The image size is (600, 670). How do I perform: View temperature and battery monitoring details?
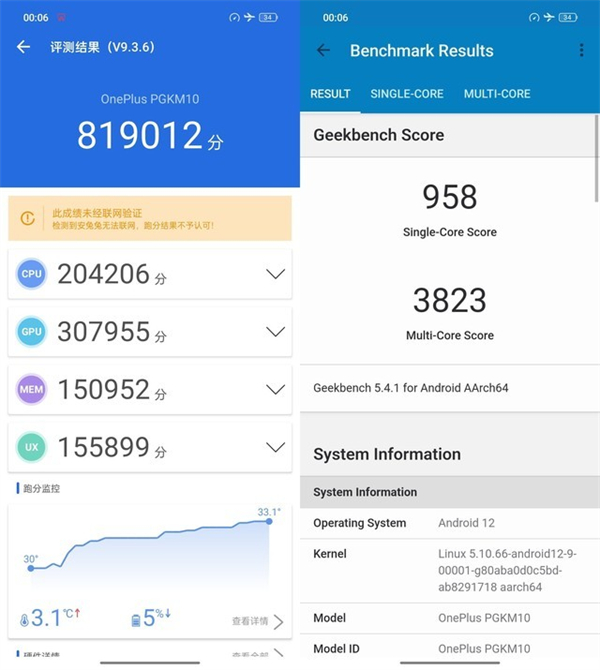click(257, 621)
